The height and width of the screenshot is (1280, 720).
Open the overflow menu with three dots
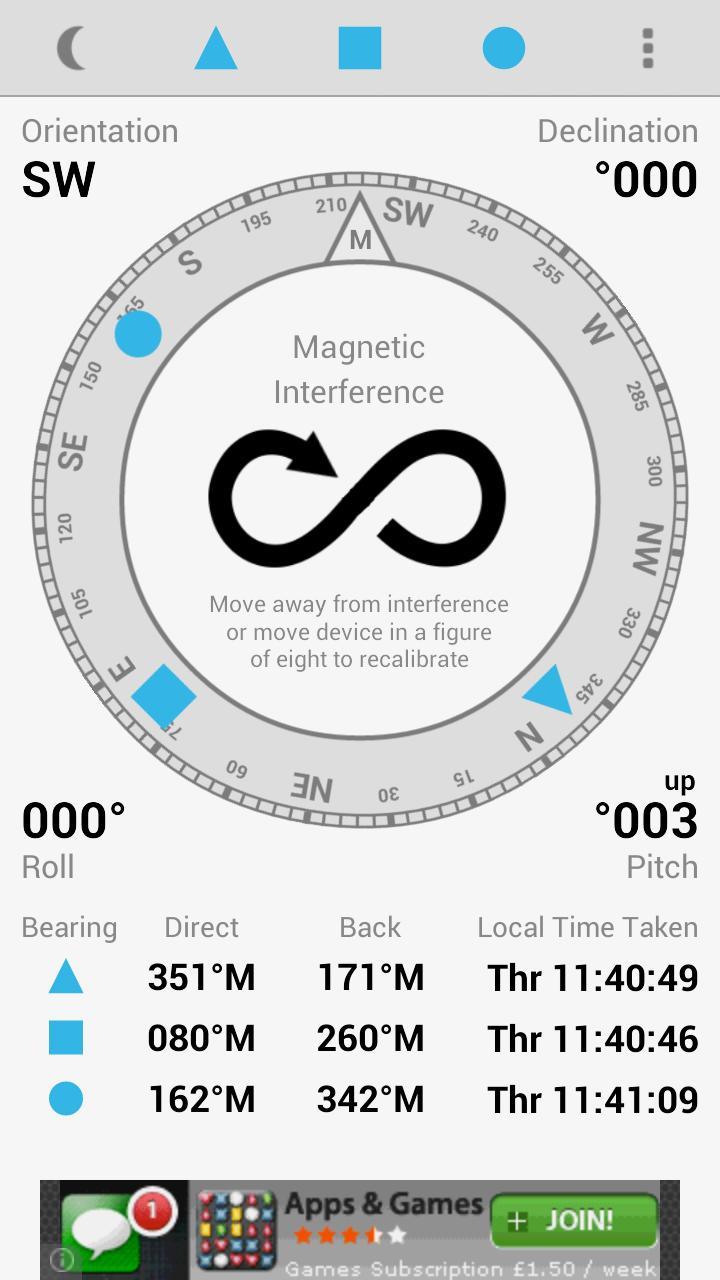647,47
